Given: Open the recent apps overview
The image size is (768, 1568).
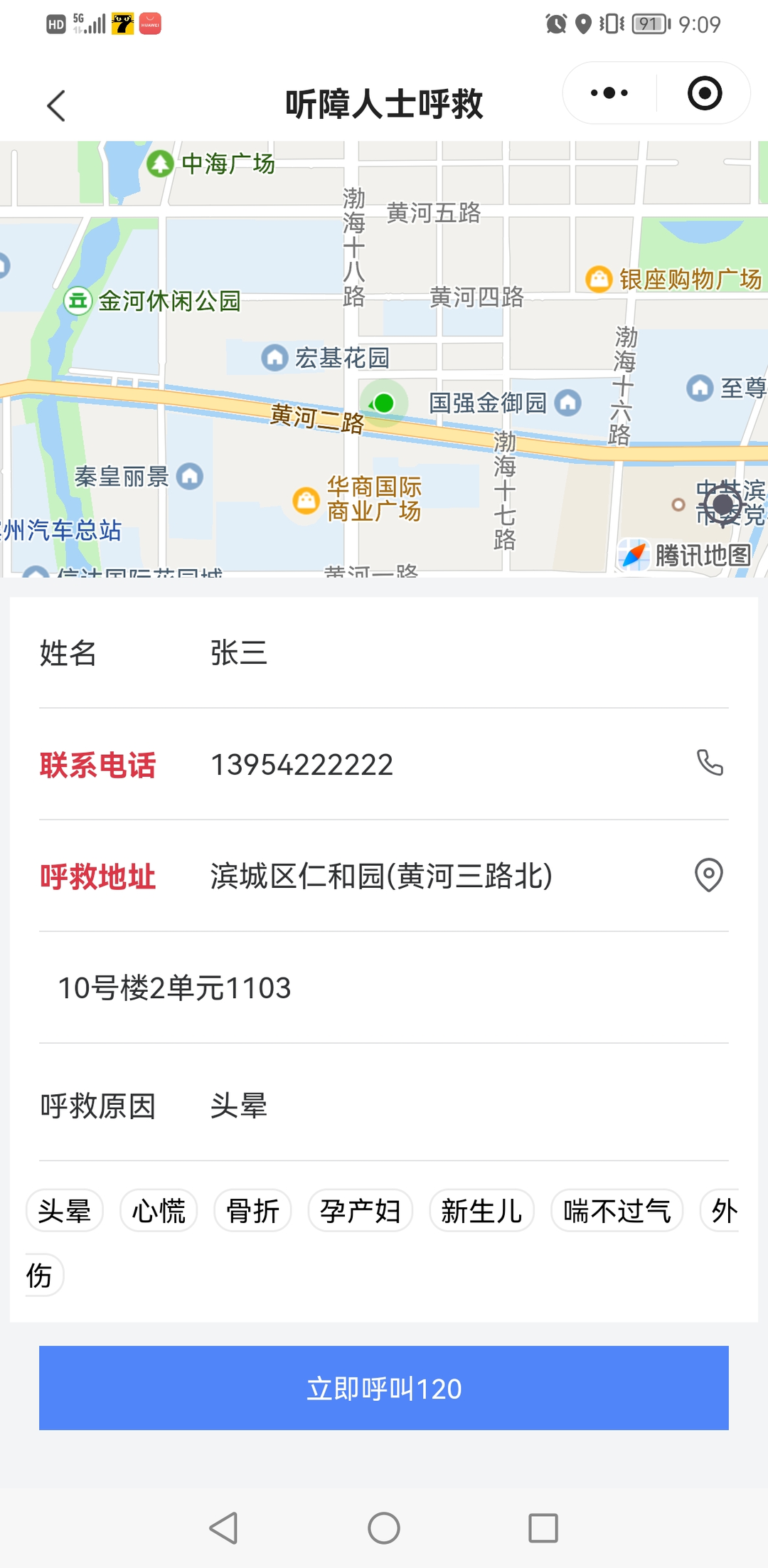Looking at the screenshot, I should tap(543, 1527).
